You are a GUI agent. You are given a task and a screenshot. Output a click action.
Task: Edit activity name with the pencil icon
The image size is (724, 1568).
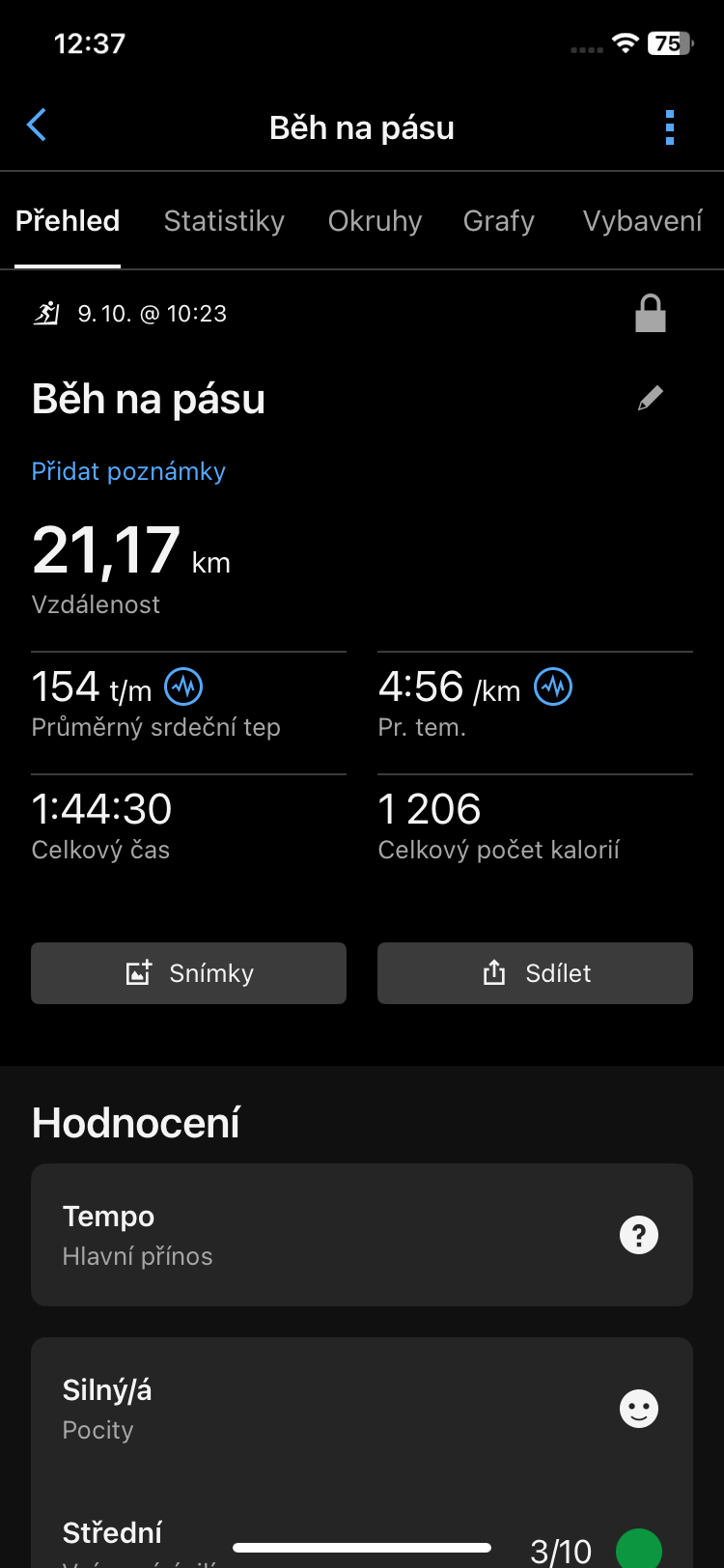650,398
